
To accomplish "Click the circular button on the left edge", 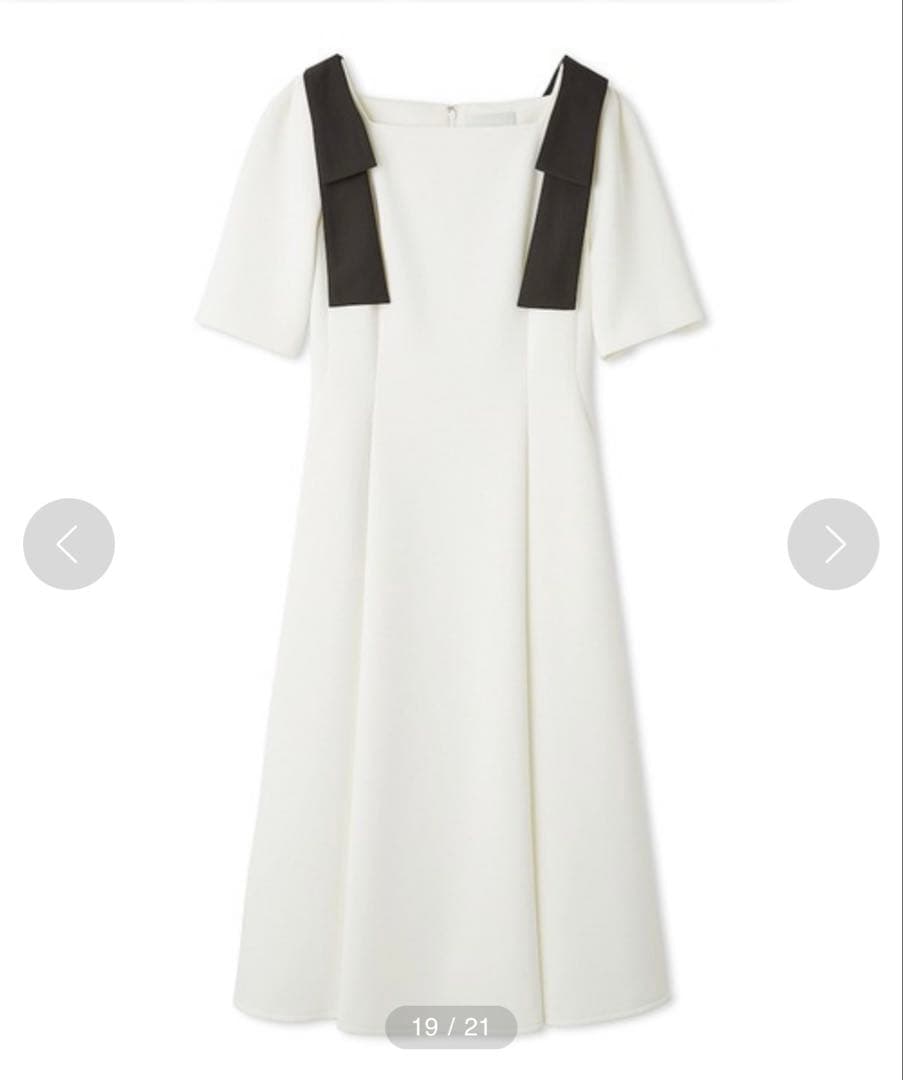I will (x=68, y=543).
